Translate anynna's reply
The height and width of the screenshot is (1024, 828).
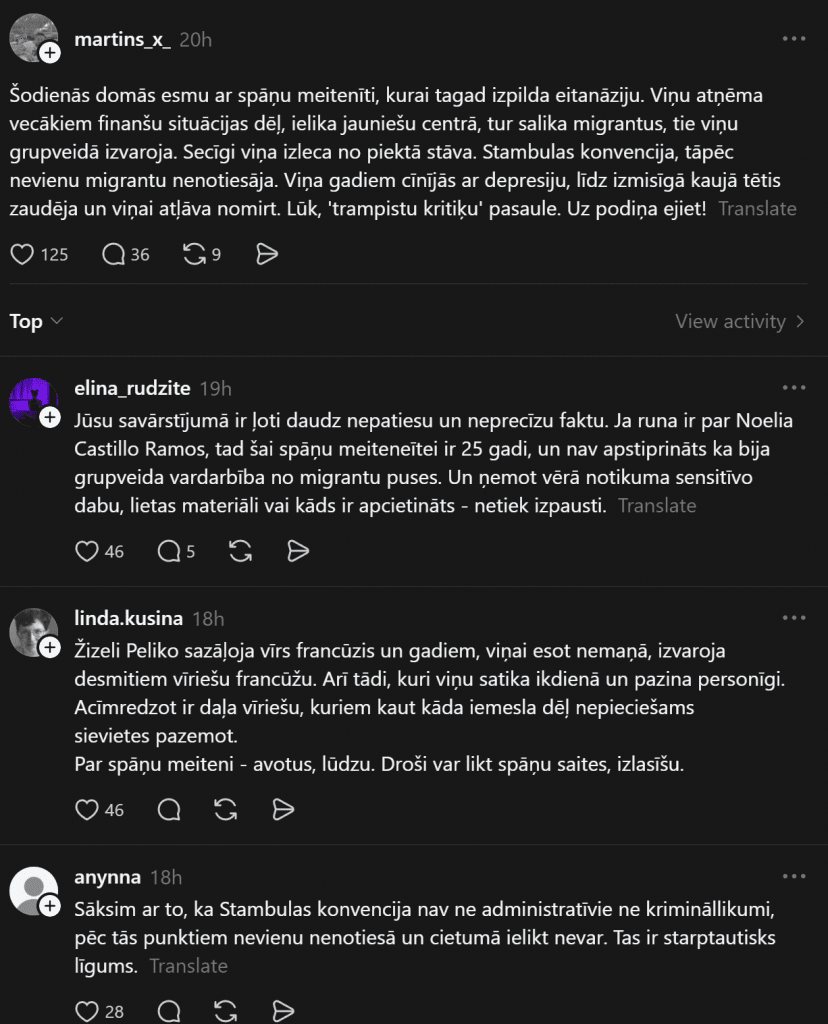point(189,966)
